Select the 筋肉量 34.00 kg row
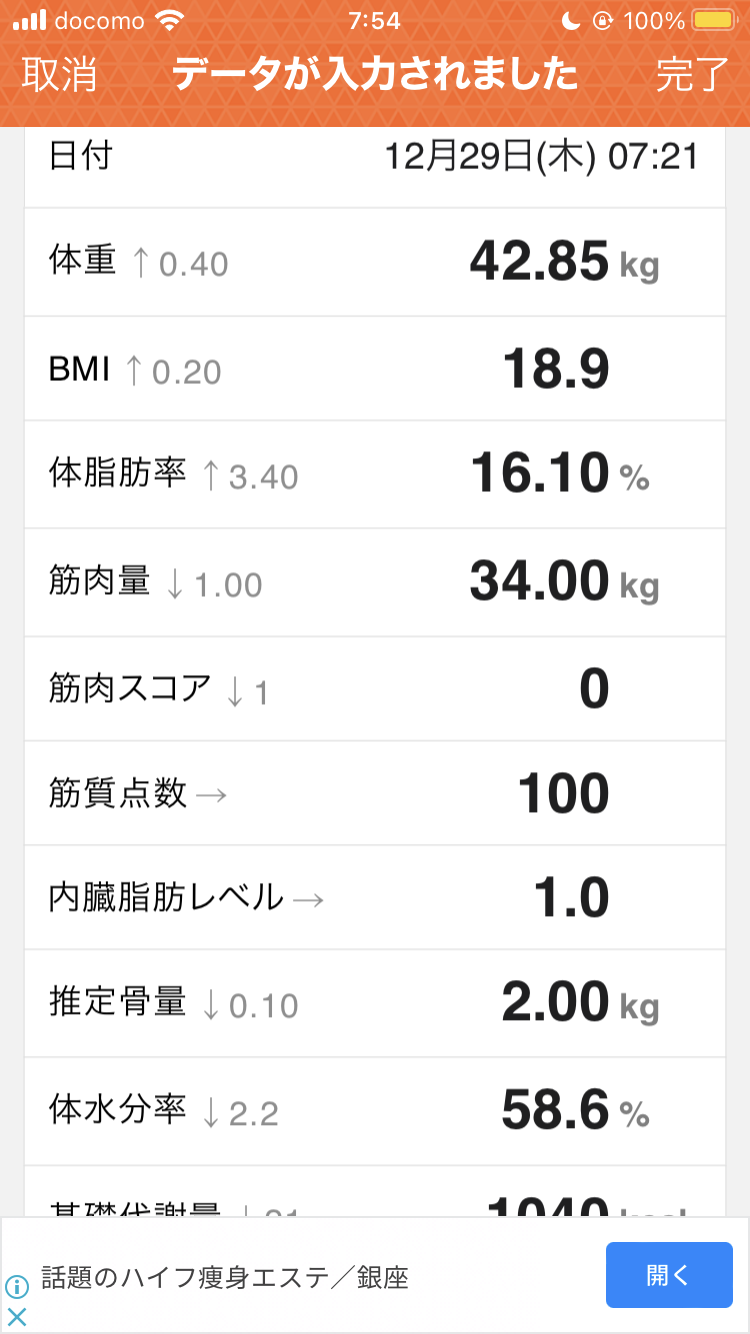 [x=375, y=583]
